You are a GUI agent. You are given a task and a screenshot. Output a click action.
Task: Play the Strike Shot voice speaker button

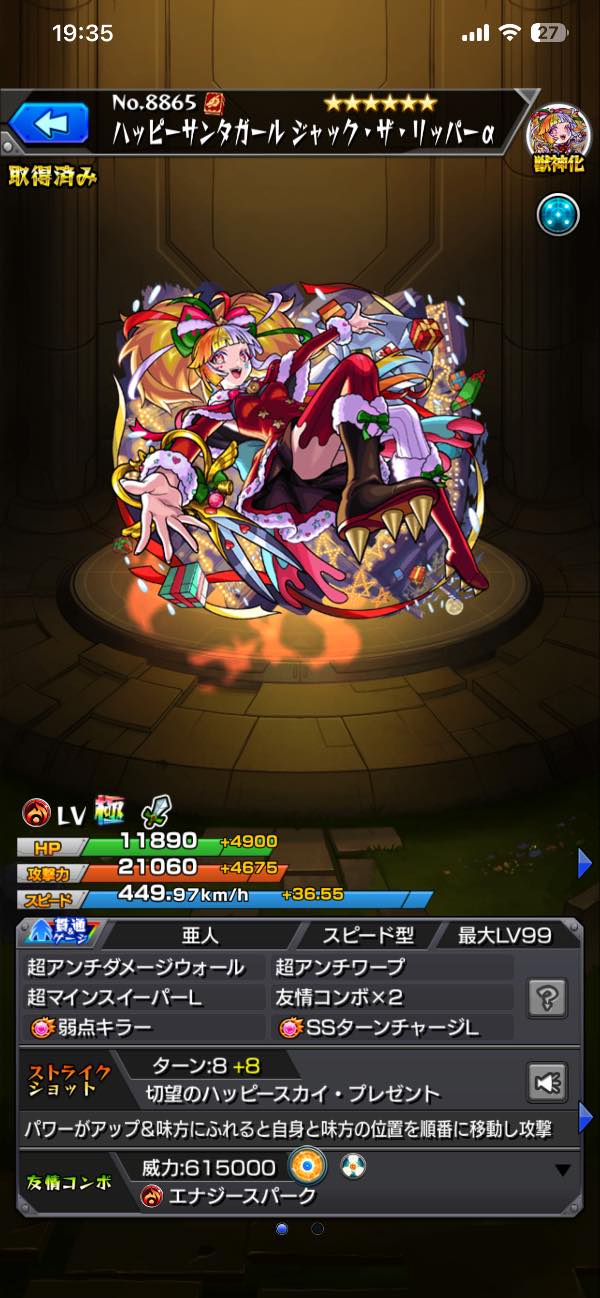[547, 1082]
